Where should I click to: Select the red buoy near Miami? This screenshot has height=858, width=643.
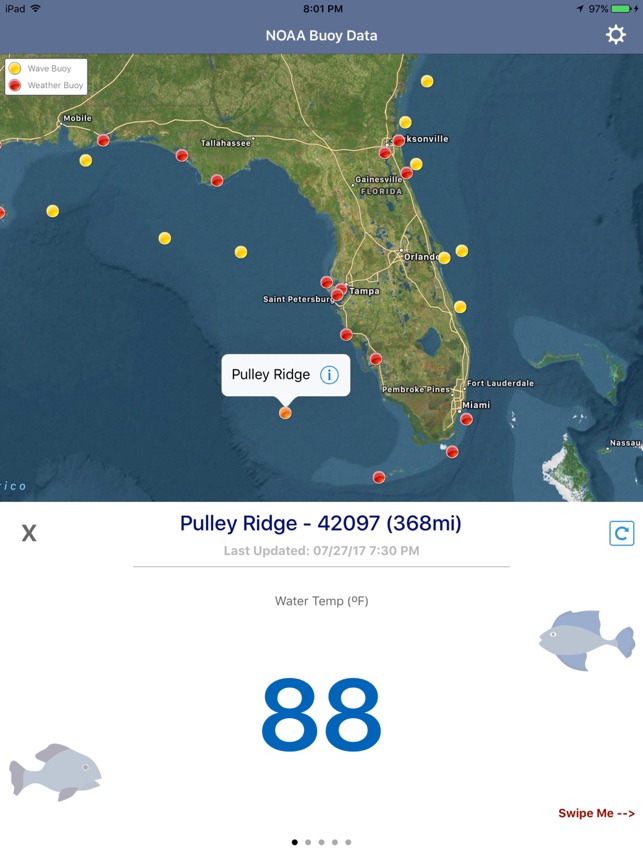pos(466,419)
